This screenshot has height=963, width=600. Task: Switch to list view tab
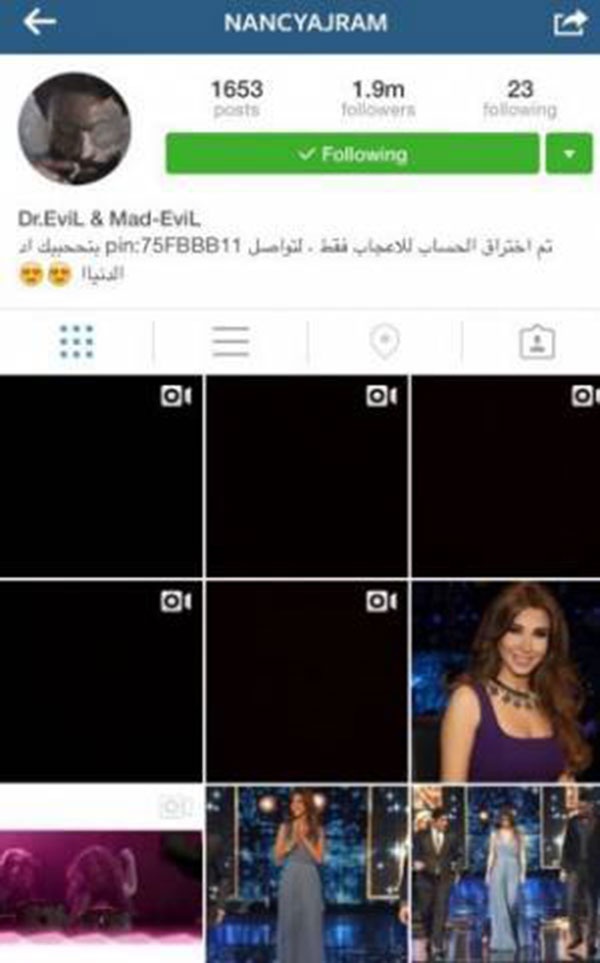pos(231,342)
